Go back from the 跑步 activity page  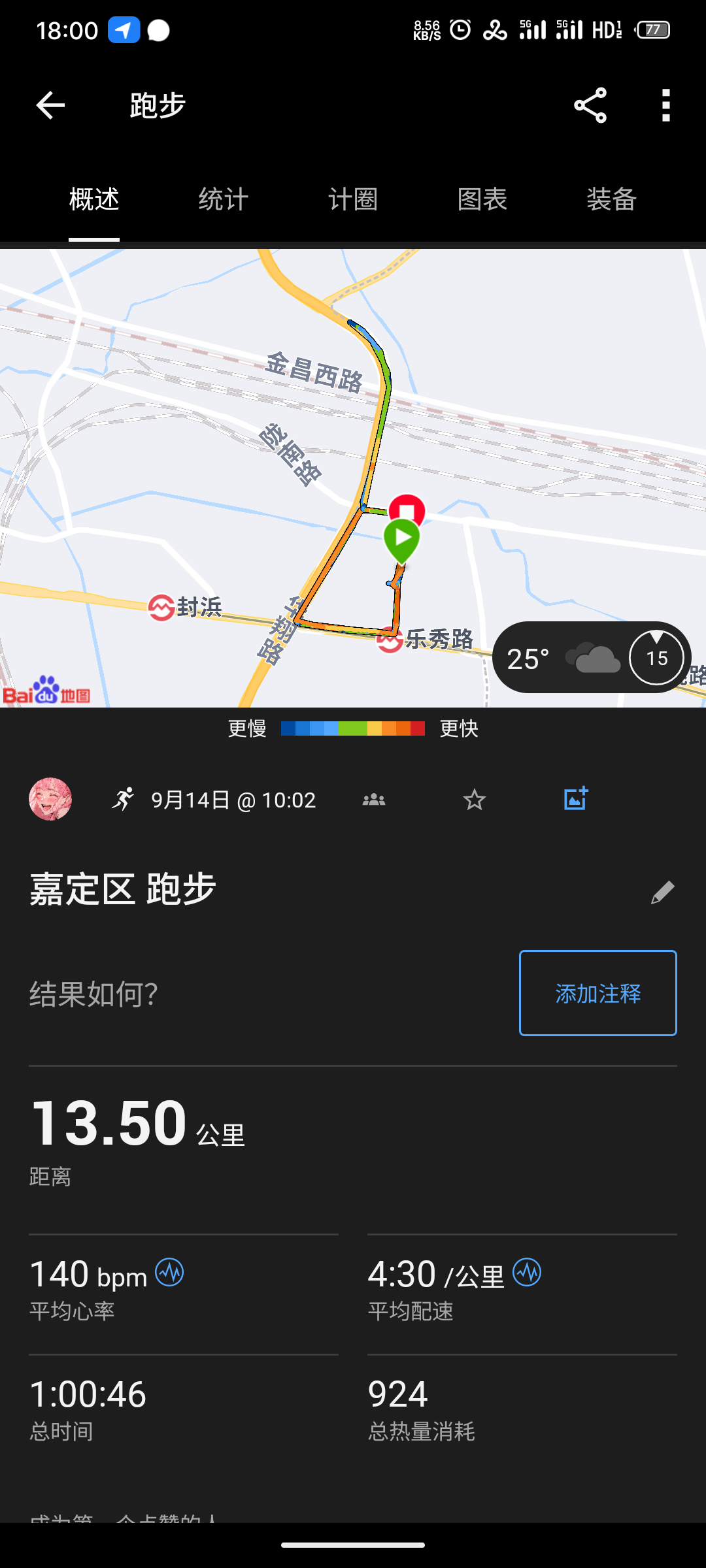click(x=50, y=105)
